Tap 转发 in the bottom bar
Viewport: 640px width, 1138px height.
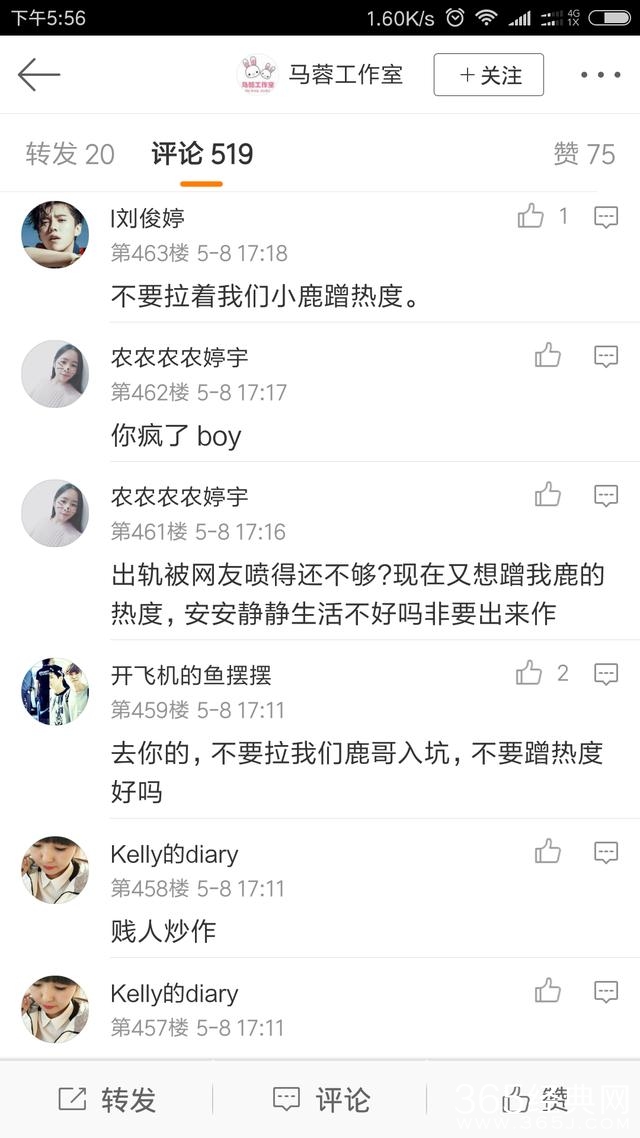point(107,1100)
